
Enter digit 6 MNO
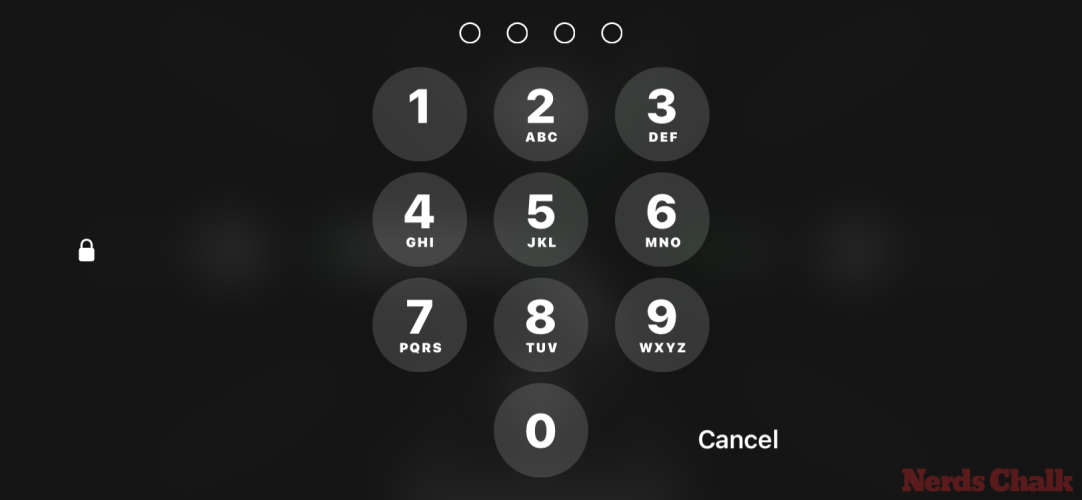(x=662, y=220)
